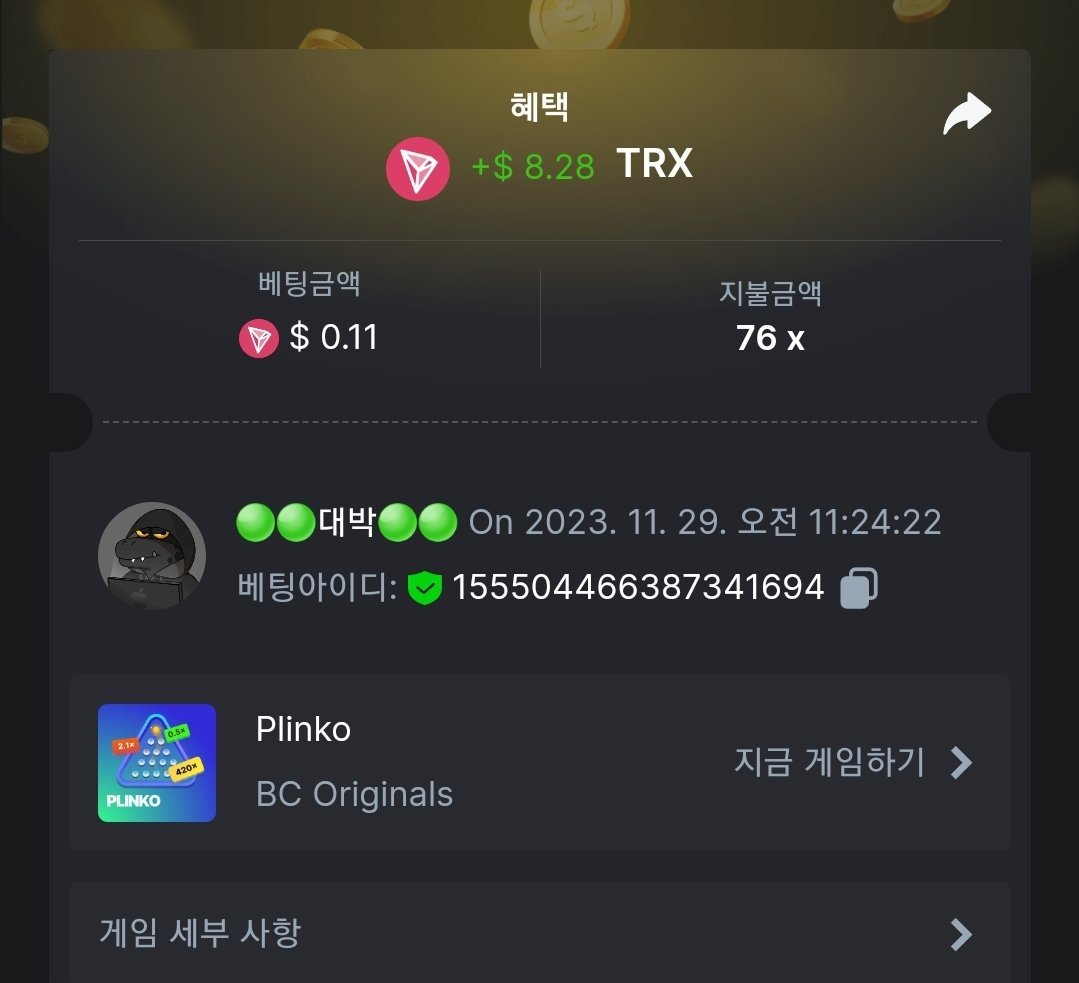Play Plinko now via 지금 게임하기
This screenshot has height=983, width=1079.
pyautogui.click(x=852, y=763)
